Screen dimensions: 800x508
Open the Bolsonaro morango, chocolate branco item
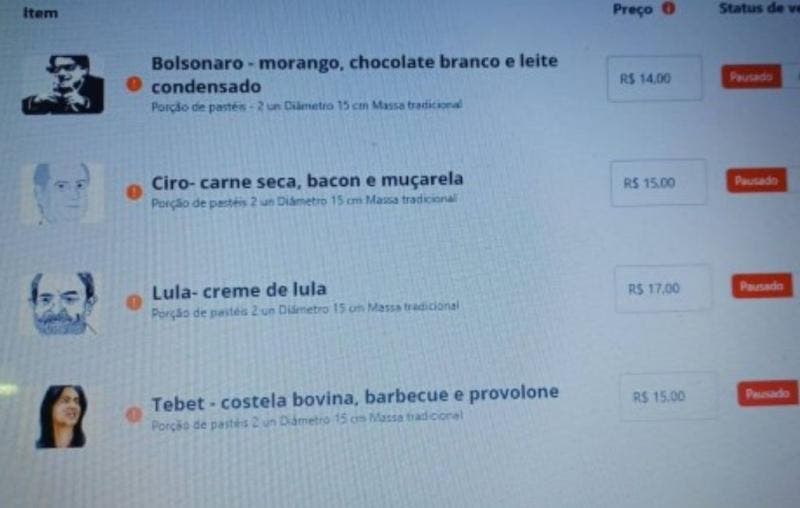click(354, 74)
